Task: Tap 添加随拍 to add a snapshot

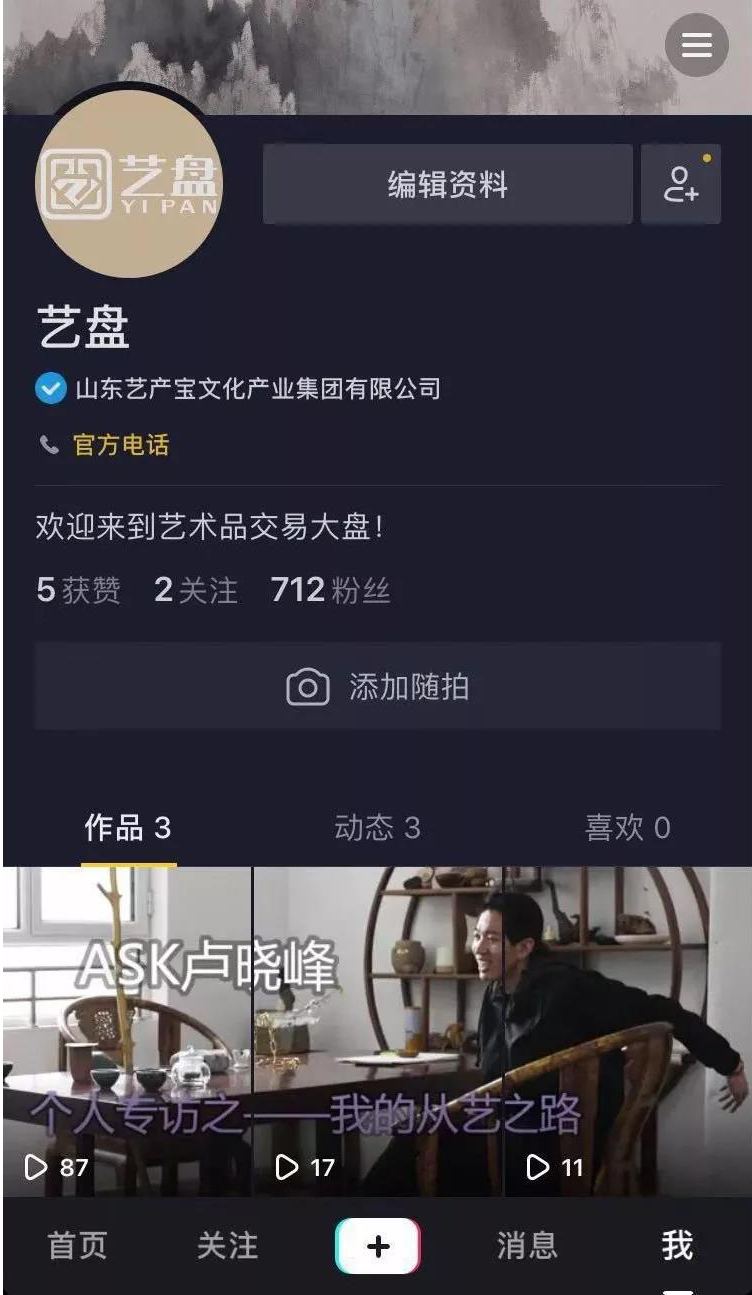Action: click(x=377, y=687)
